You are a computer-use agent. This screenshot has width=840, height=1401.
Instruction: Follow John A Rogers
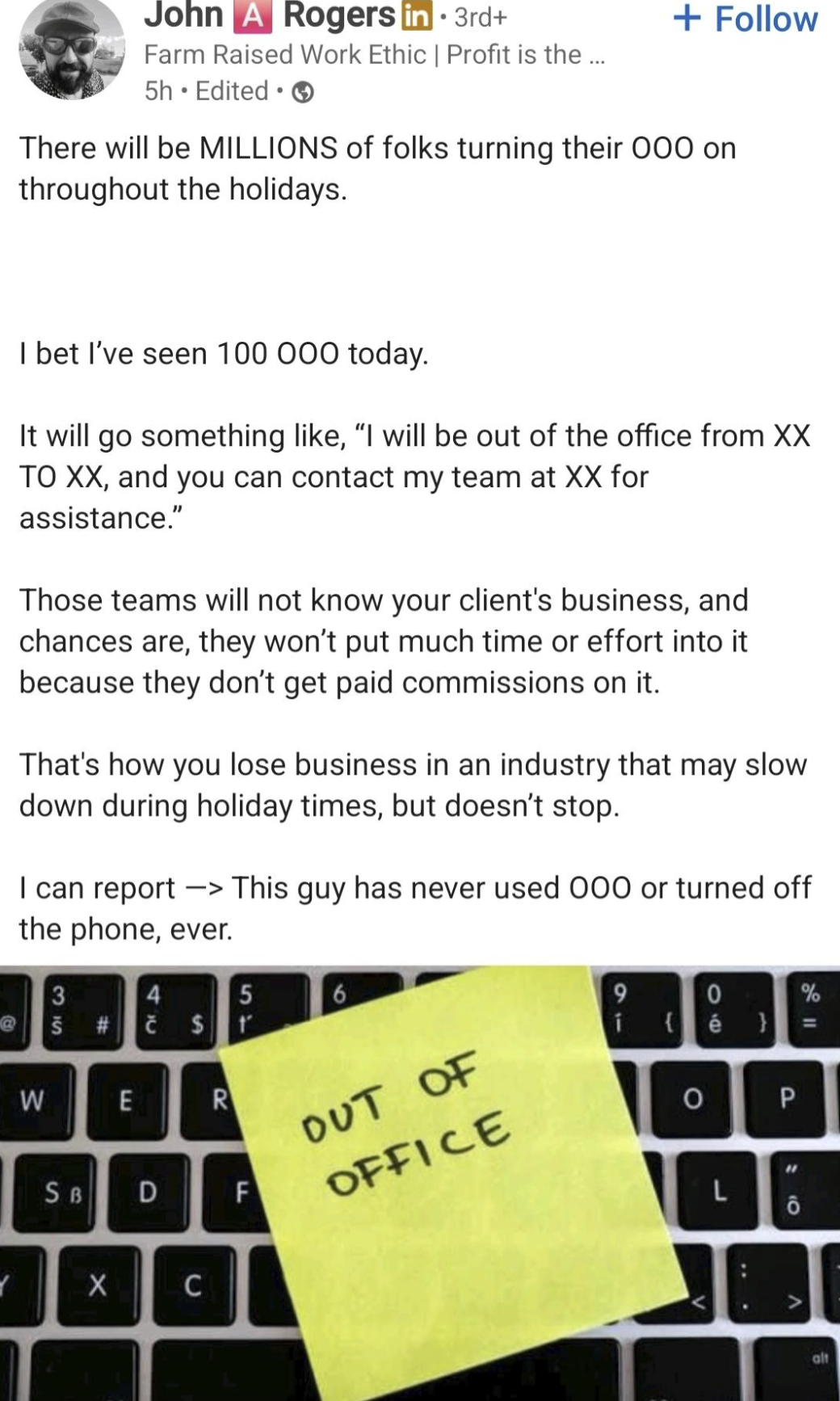[745, 19]
